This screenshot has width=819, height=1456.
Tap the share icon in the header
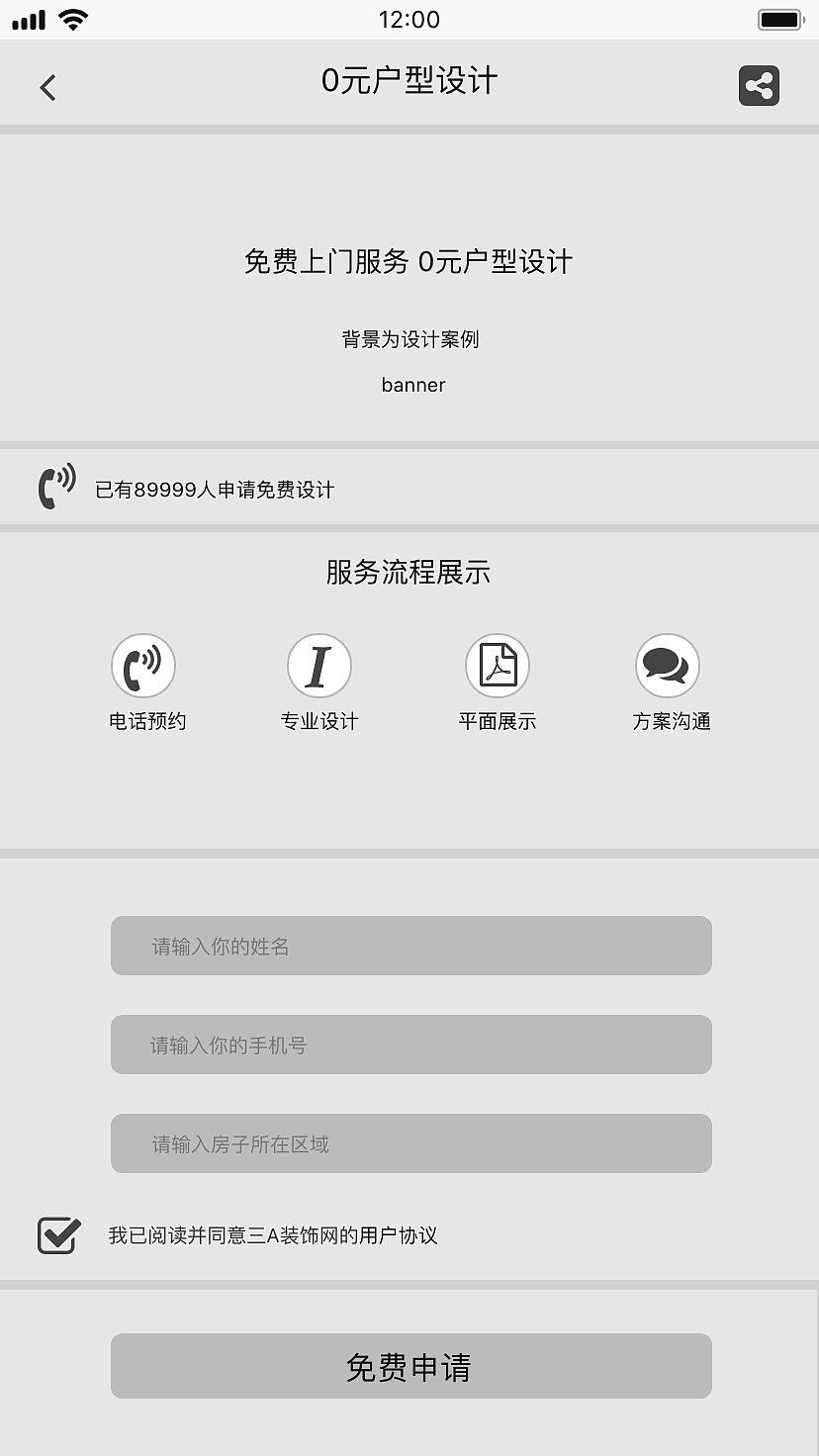(x=758, y=86)
